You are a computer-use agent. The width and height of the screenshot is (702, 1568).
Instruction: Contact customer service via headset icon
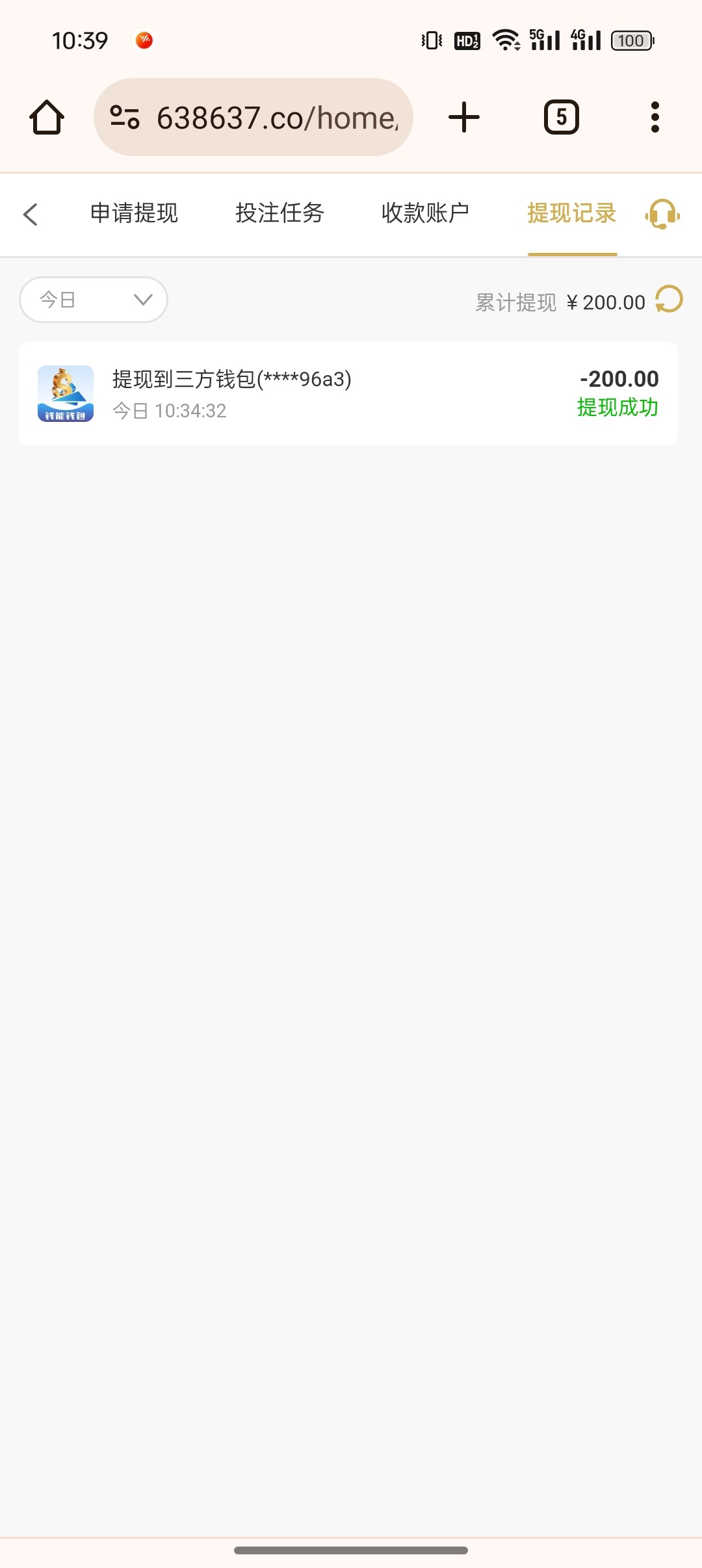[x=662, y=214]
